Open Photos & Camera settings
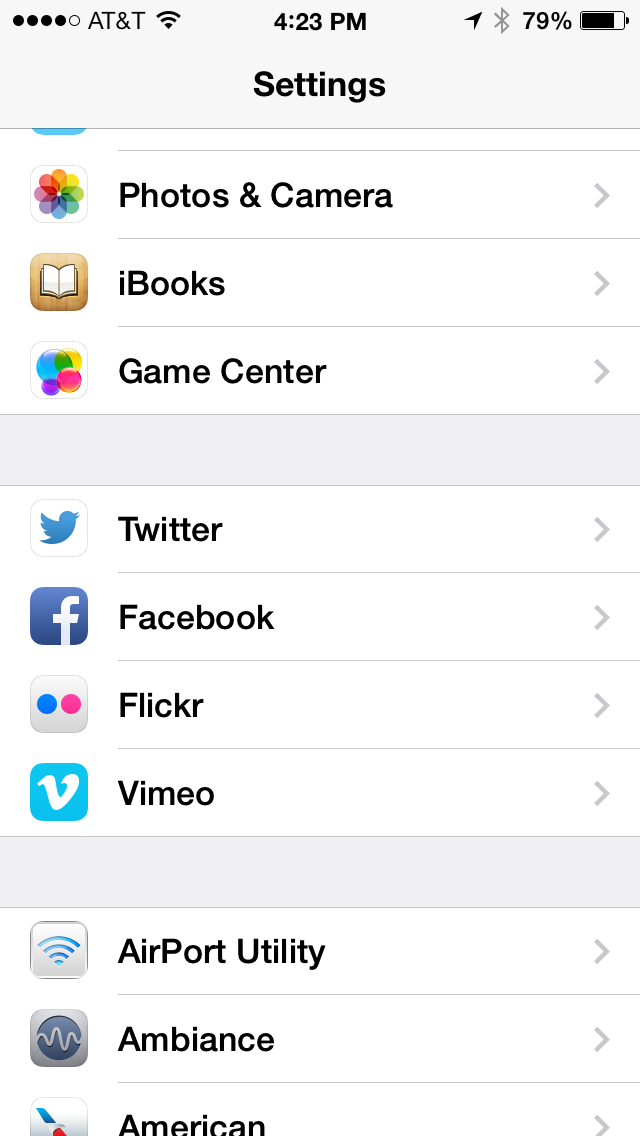Viewport: 640px width, 1136px height. [320, 194]
